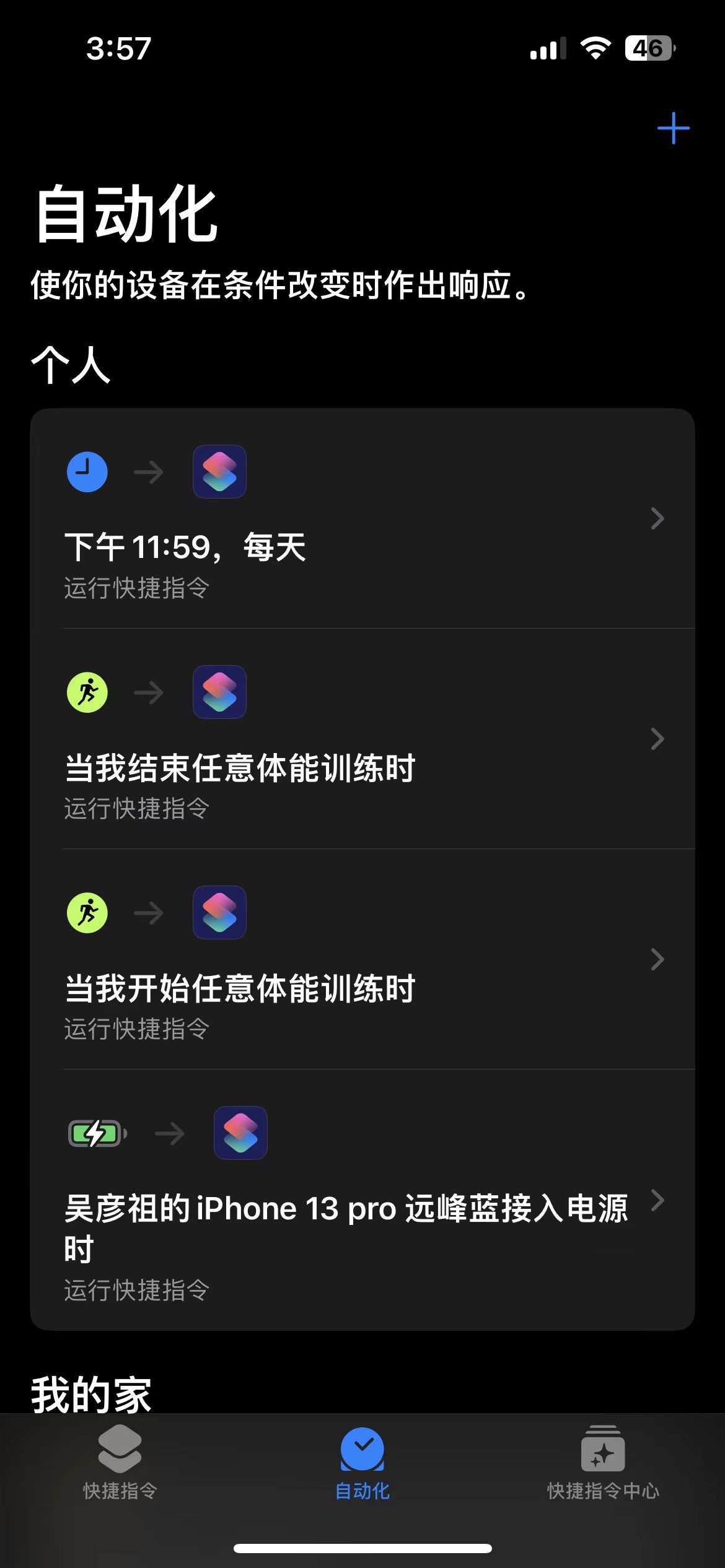Switch to the 快捷指令 tab
Viewport: 725px width, 1568px height.
120,1463
